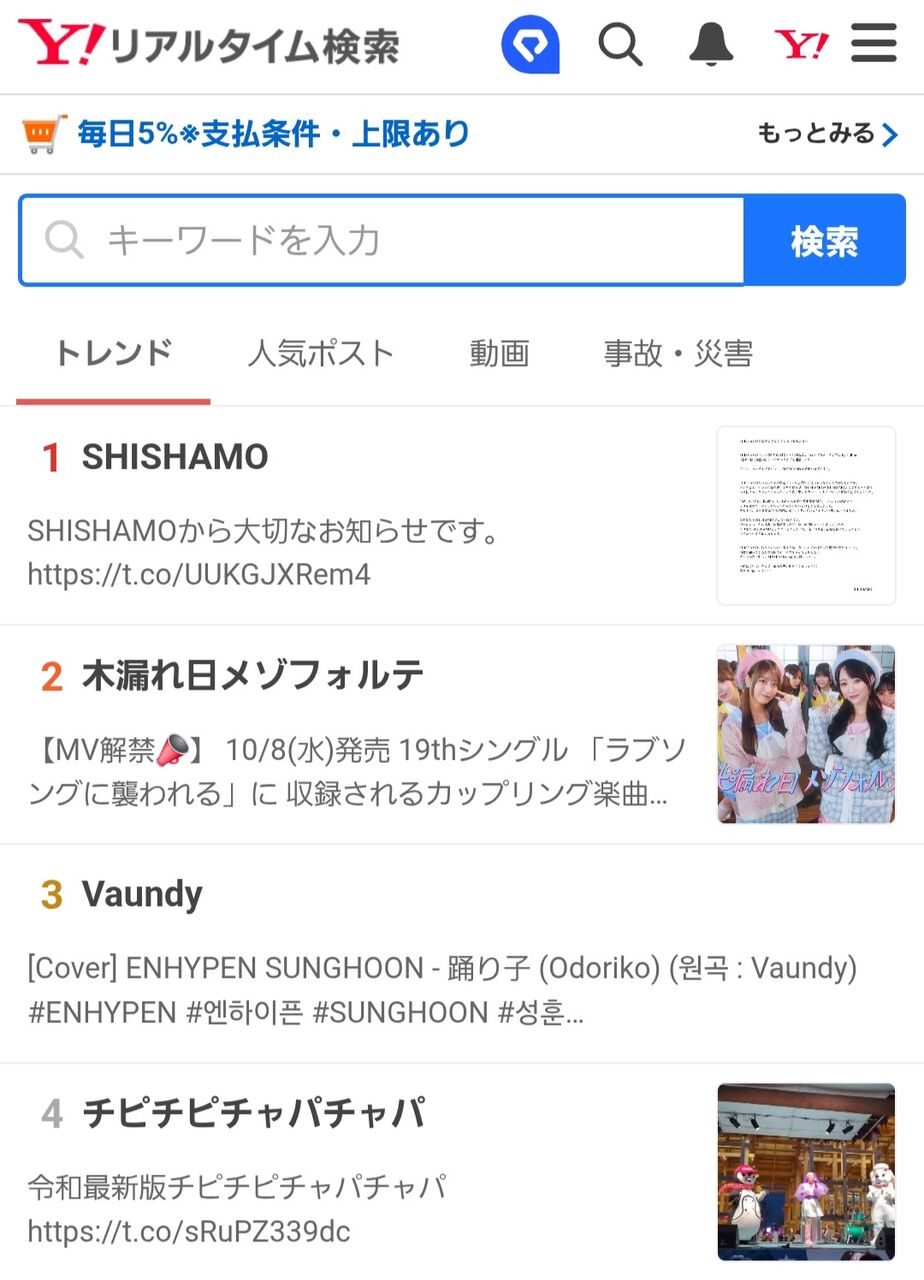Open the hamburger menu

(874, 45)
